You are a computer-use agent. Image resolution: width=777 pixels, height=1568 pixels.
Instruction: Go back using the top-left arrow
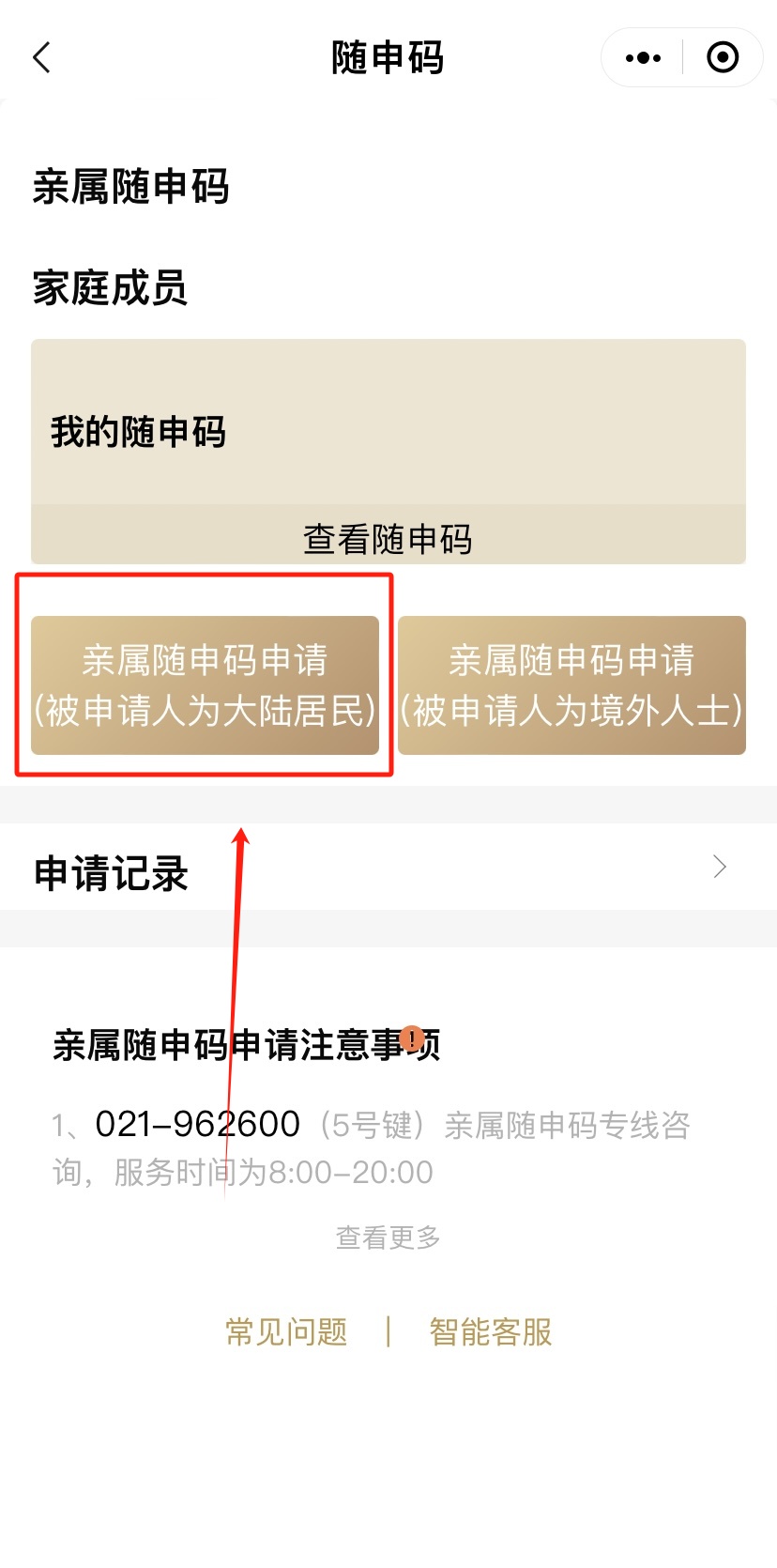tap(41, 57)
